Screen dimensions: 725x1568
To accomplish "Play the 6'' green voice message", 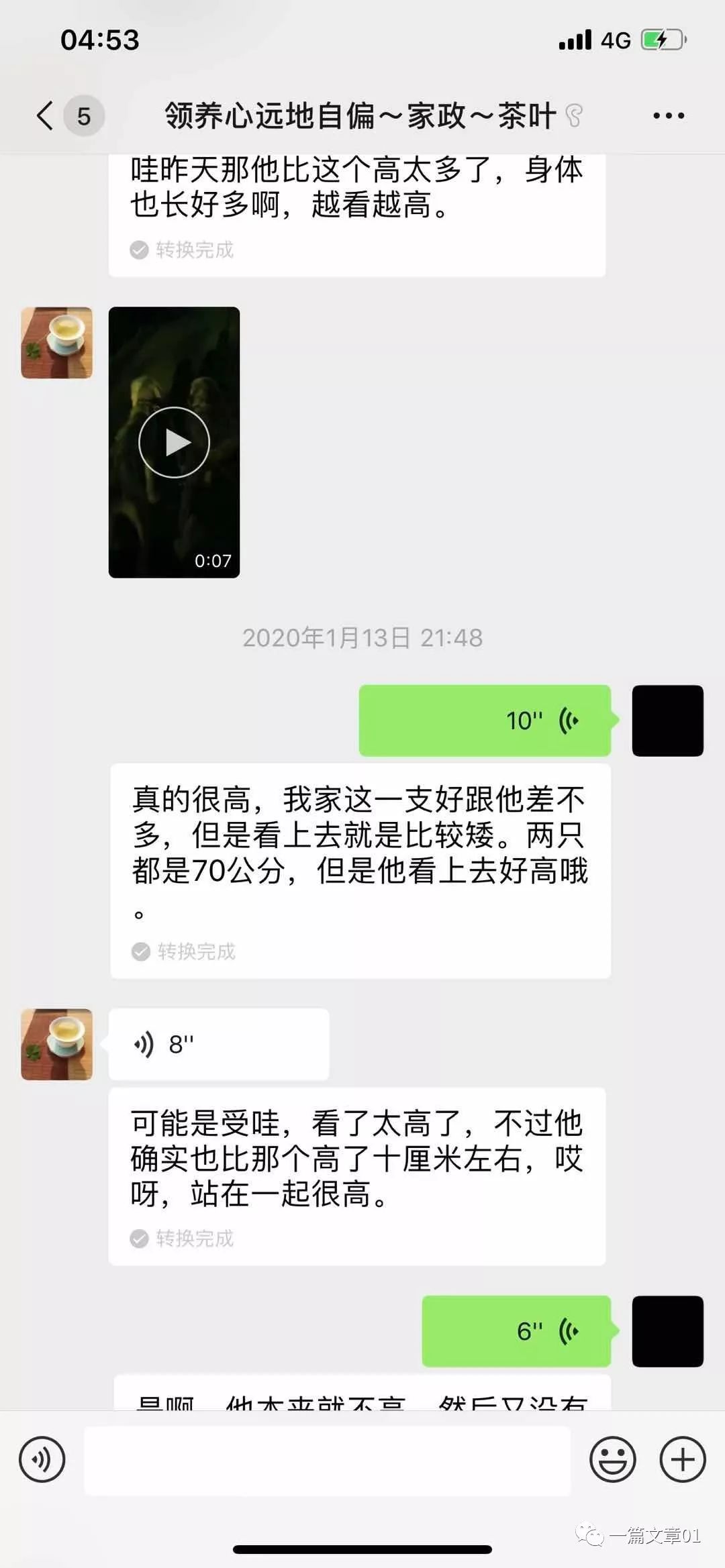I will [517, 1330].
